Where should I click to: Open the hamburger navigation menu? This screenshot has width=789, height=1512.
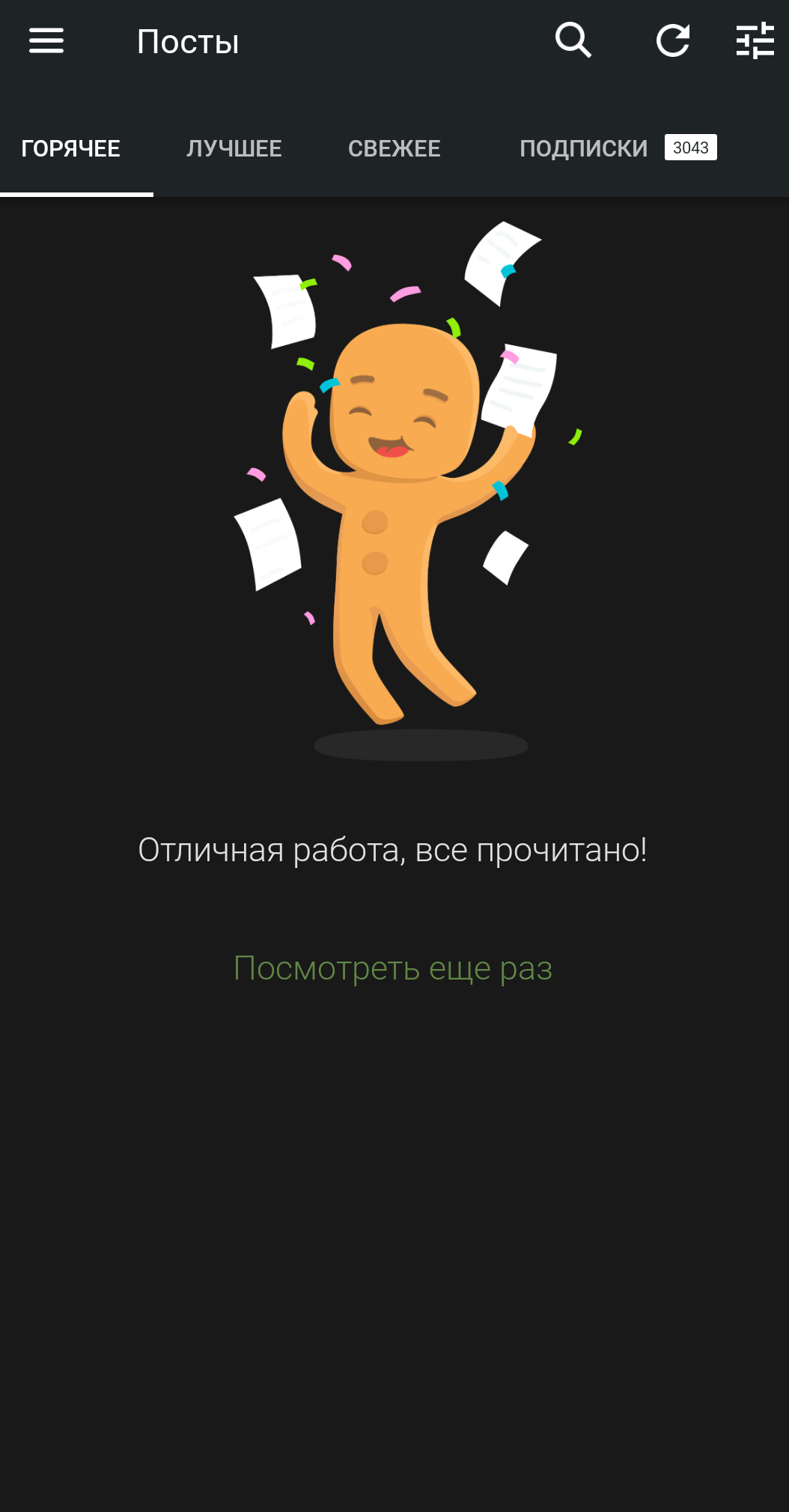point(46,40)
